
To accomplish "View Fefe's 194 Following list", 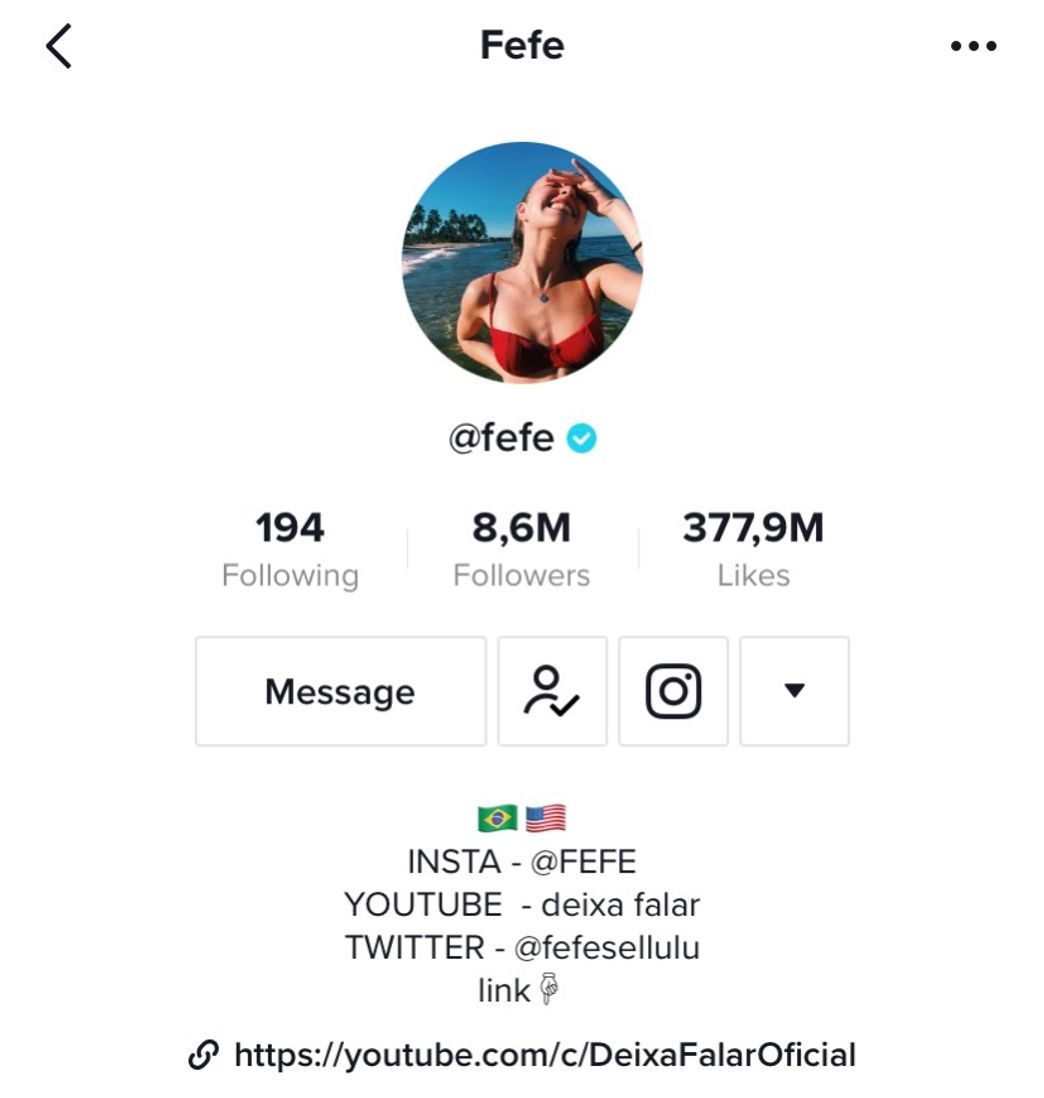I will pos(291,546).
